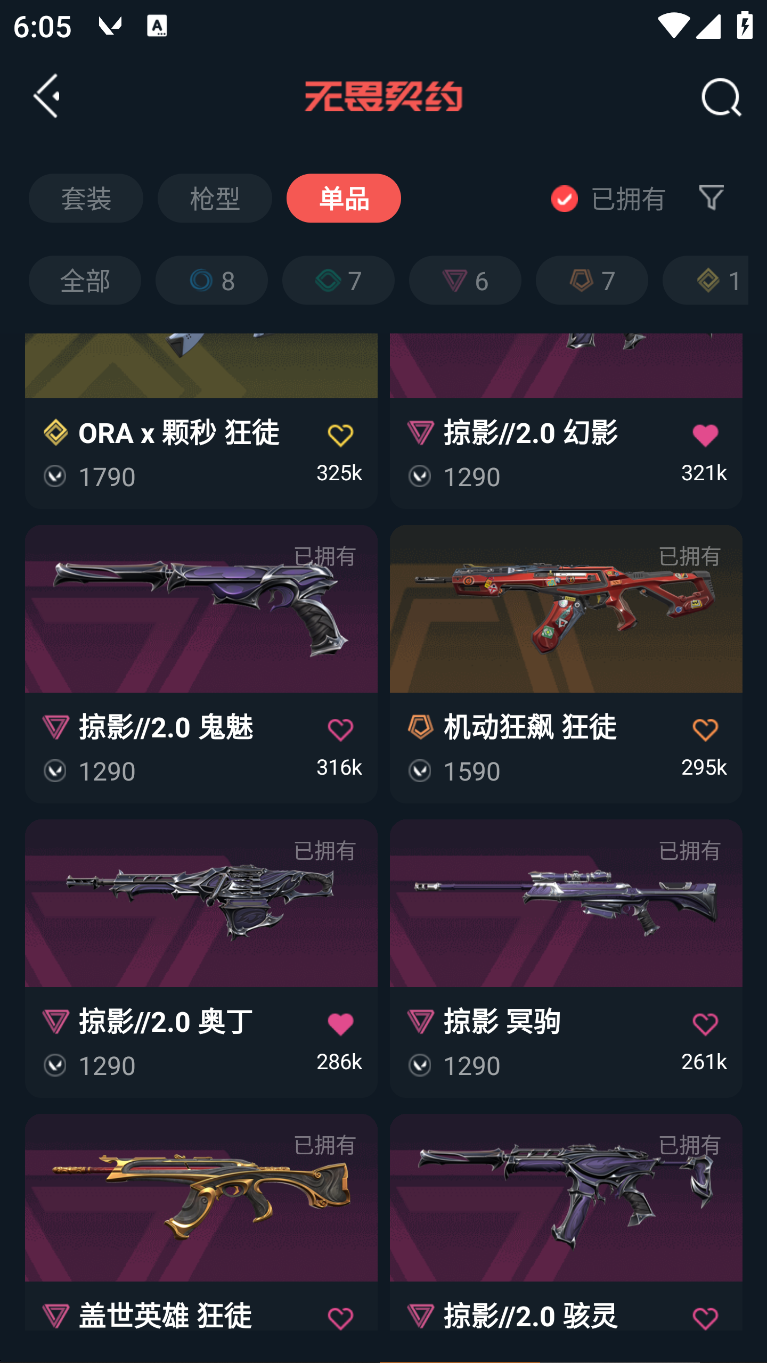Favorite the ORA x 颗秒 狂徒 skin
Image resolution: width=767 pixels, height=1363 pixels.
point(340,435)
